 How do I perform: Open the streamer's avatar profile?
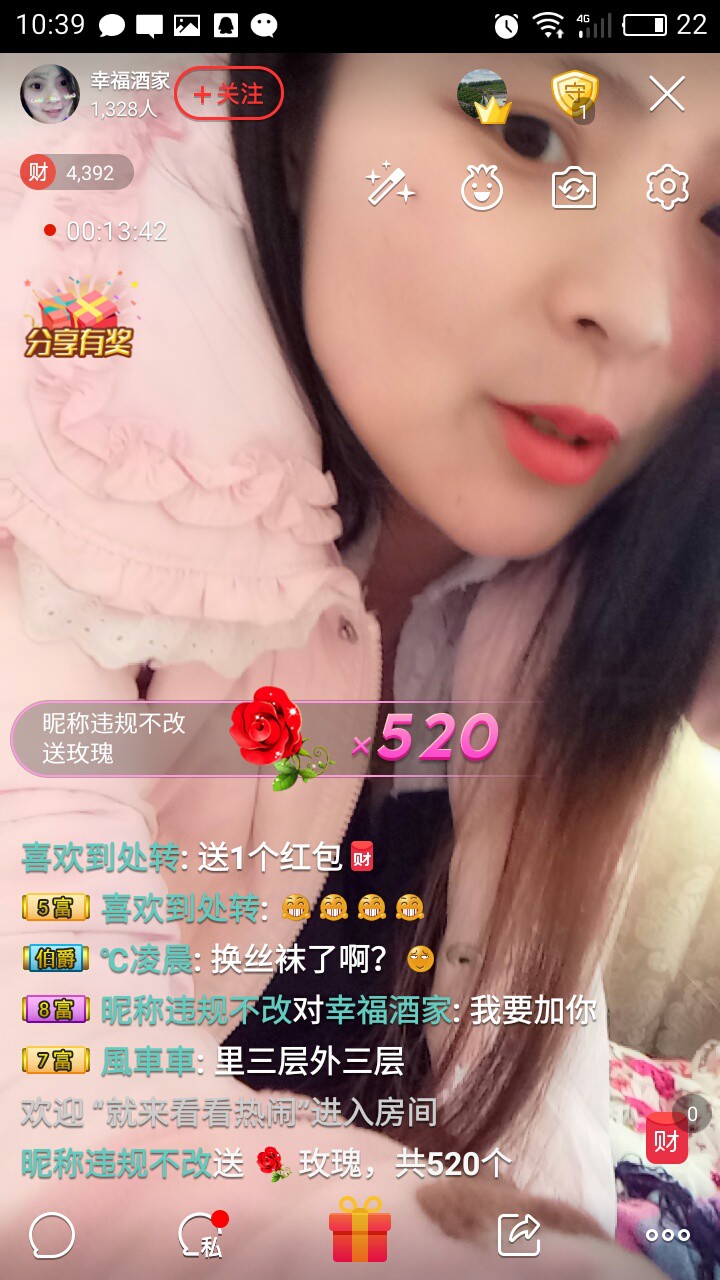[49, 95]
